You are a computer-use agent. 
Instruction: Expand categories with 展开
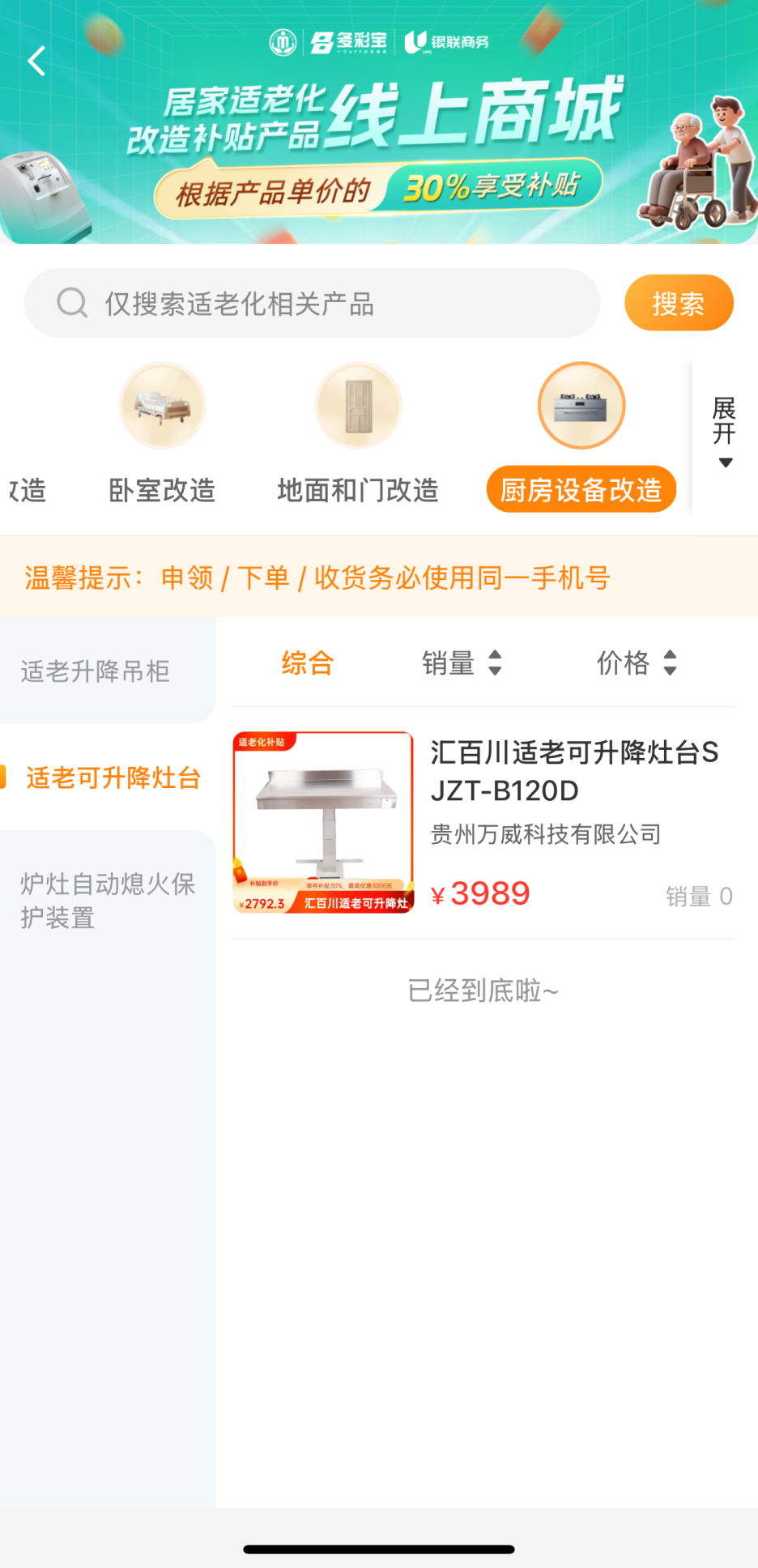click(x=724, y=433)
